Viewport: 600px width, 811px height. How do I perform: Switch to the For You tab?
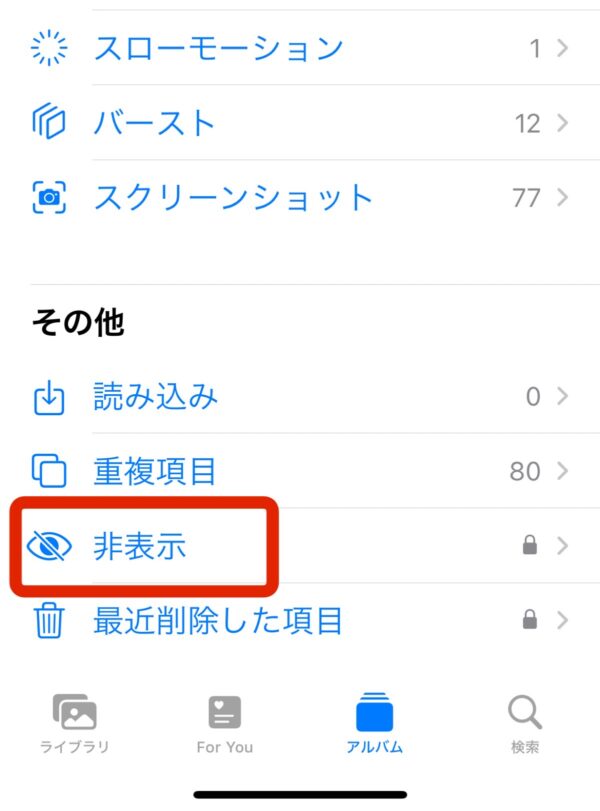225,724
